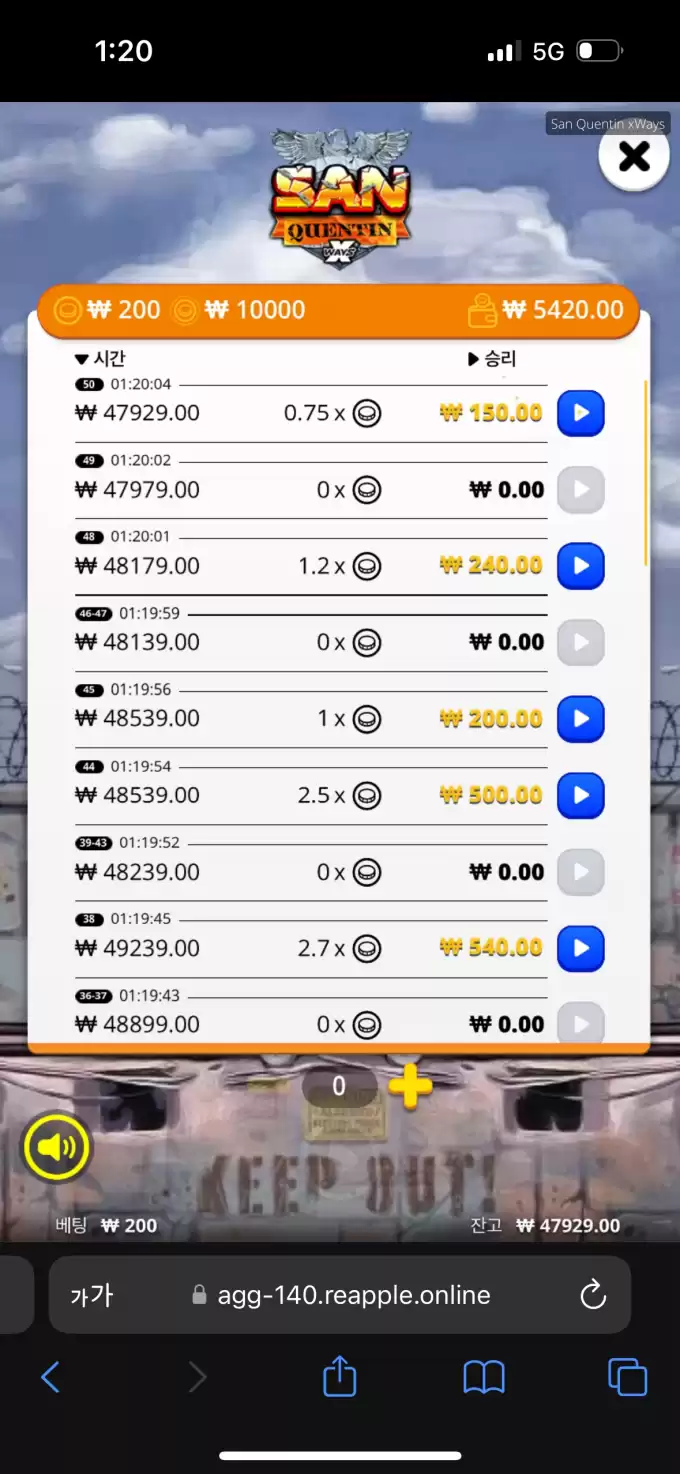The image size is (680, 1474).
Task: Go back to the previous page
Action: 50,1378
